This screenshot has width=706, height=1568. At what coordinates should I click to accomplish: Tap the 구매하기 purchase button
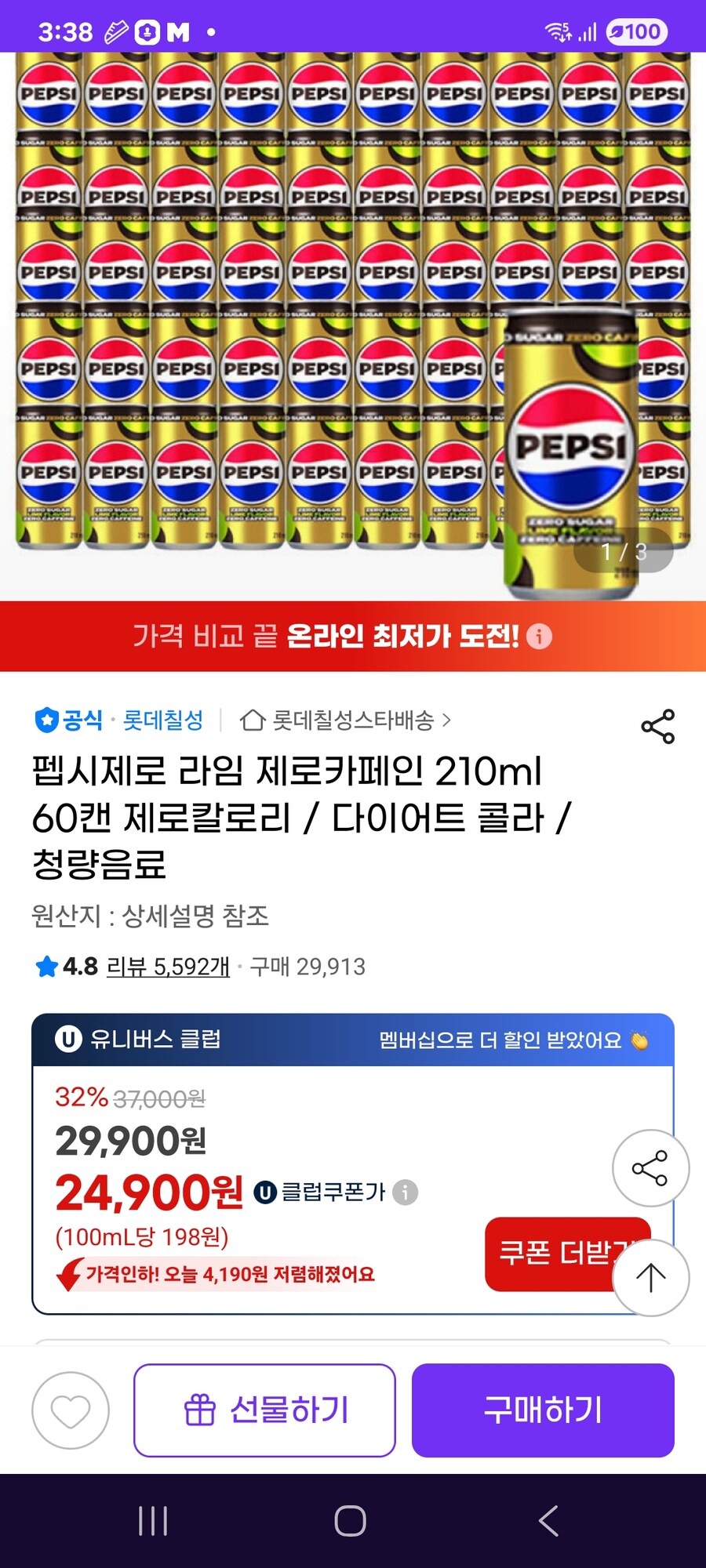pyautogui.click(x=543, y=1409)
